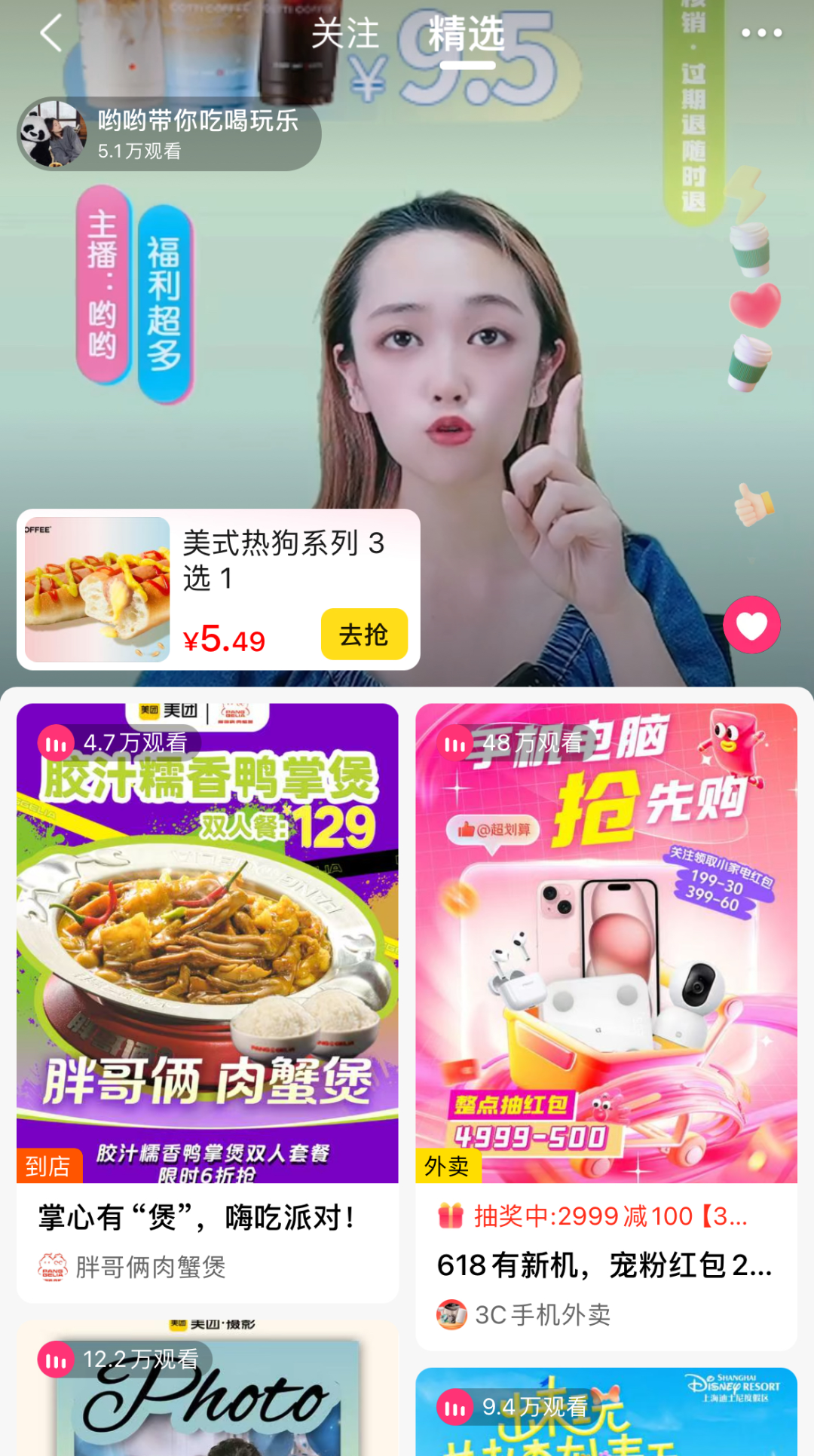Like the live stream with heart icon
814x1456 pixels.
(751, 625)
